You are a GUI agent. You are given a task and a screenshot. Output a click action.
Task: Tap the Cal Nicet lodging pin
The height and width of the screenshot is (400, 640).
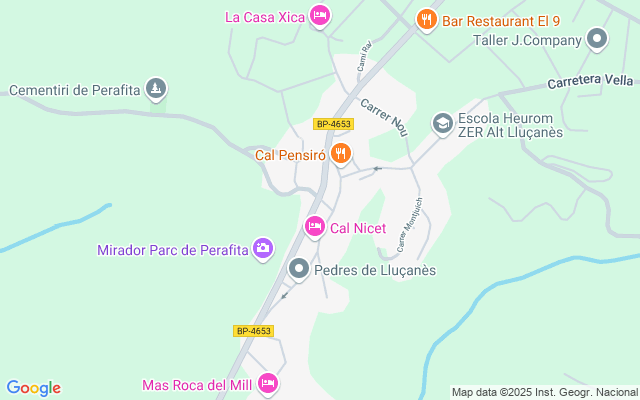pyautogui.click(x=314, y=227)
